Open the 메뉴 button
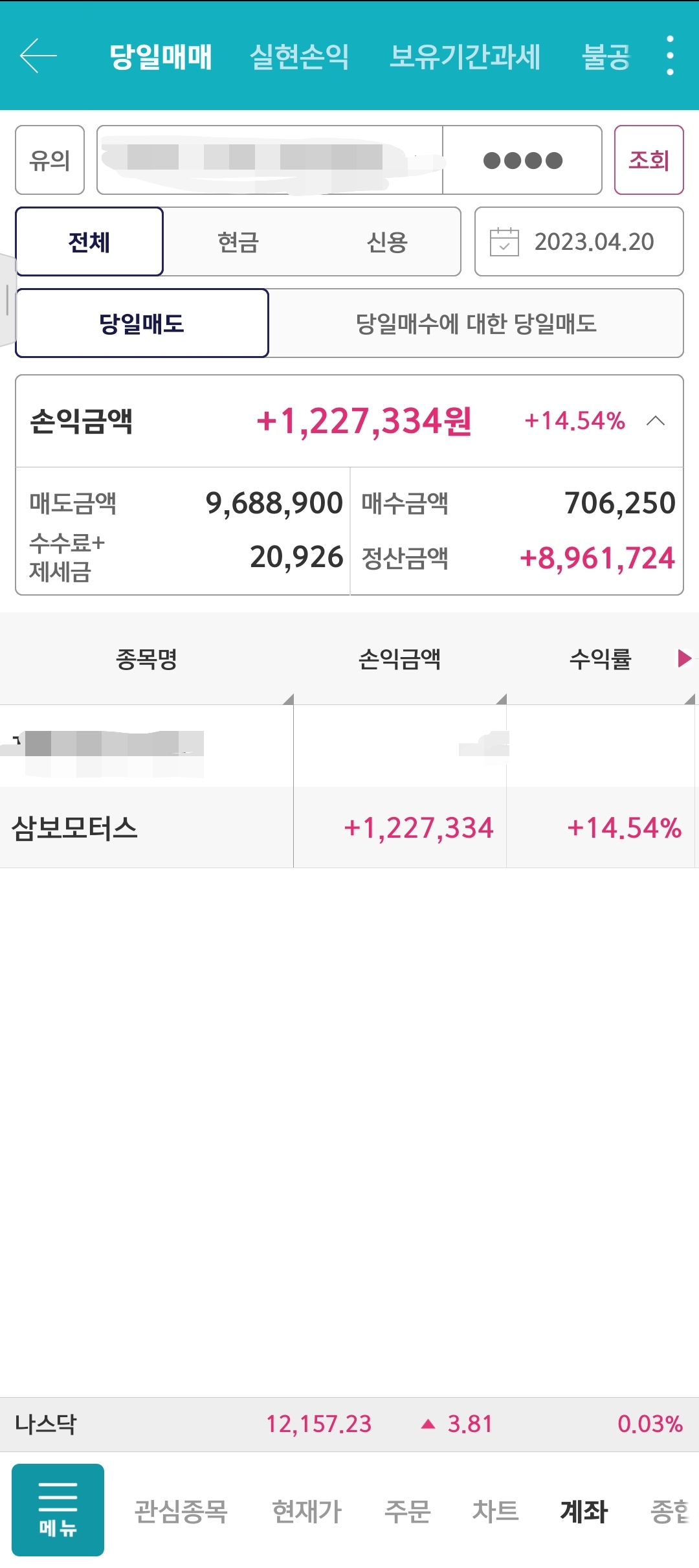The height and width of the screenshot is (1568, 699). [58, 1510]
